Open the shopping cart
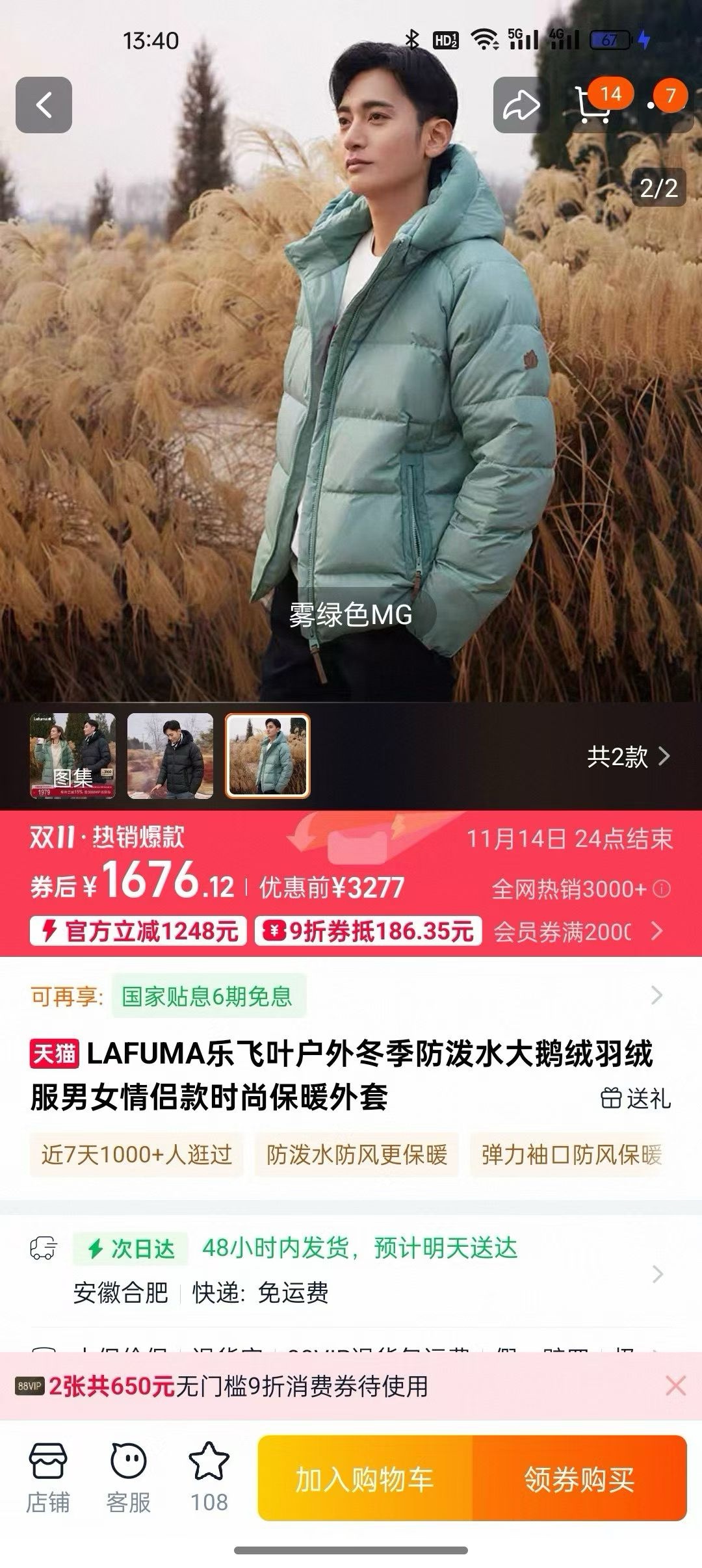 594,105
